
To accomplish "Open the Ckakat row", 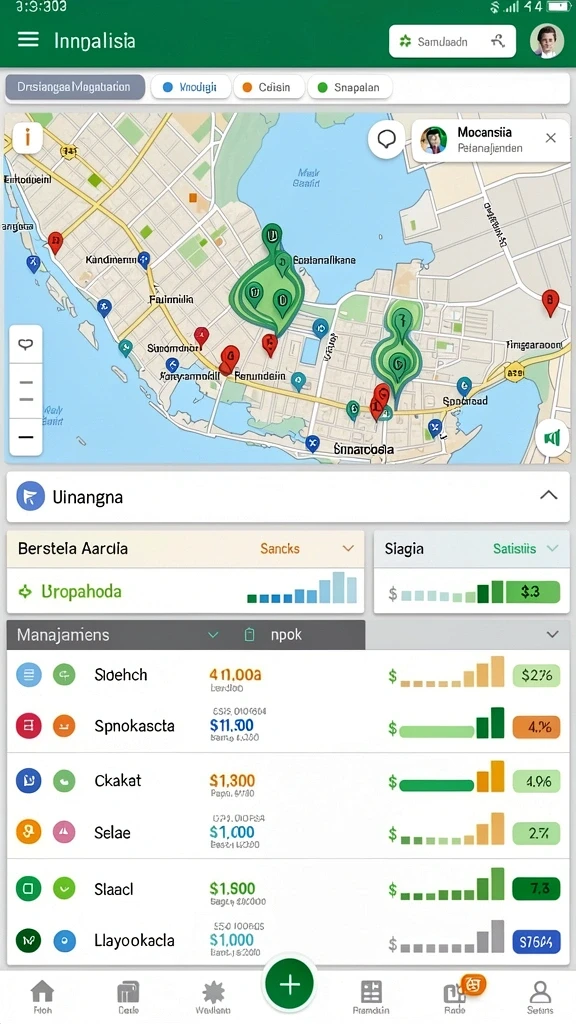I will (x=288, y=780).
